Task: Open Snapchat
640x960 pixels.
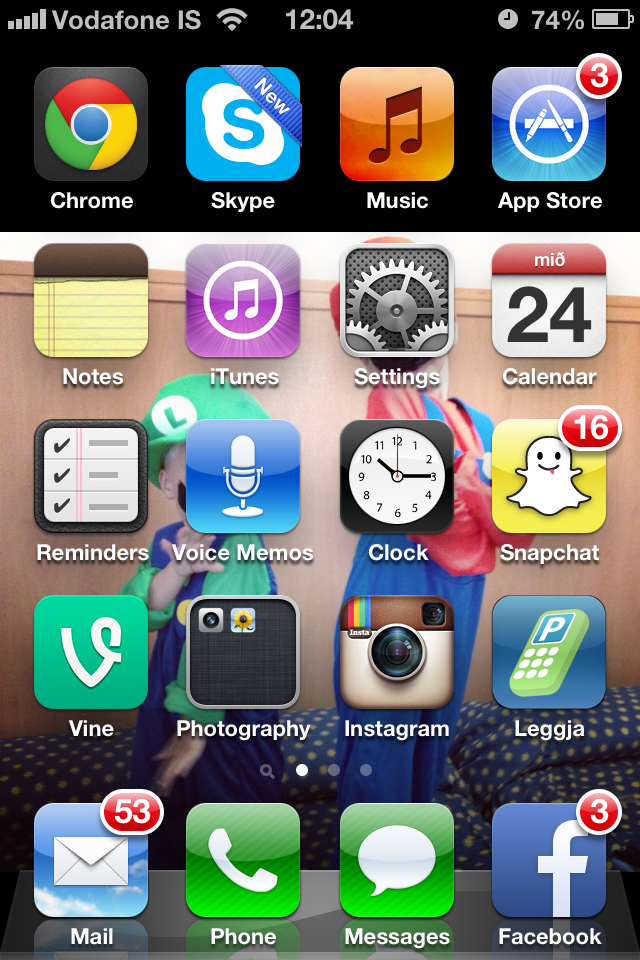Action: tap(549, 477)
